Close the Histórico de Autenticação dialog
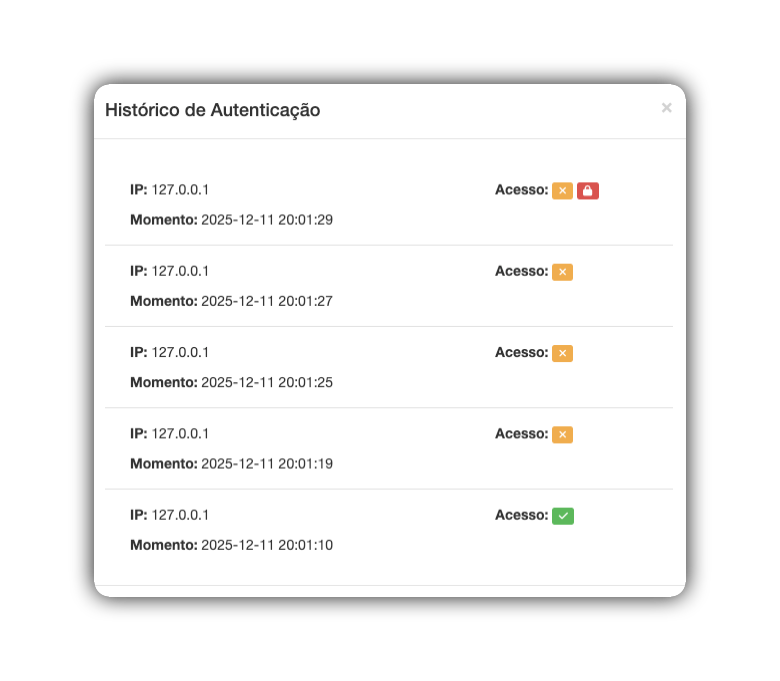This screenshot has height=681, width=780. coord(666,108)
